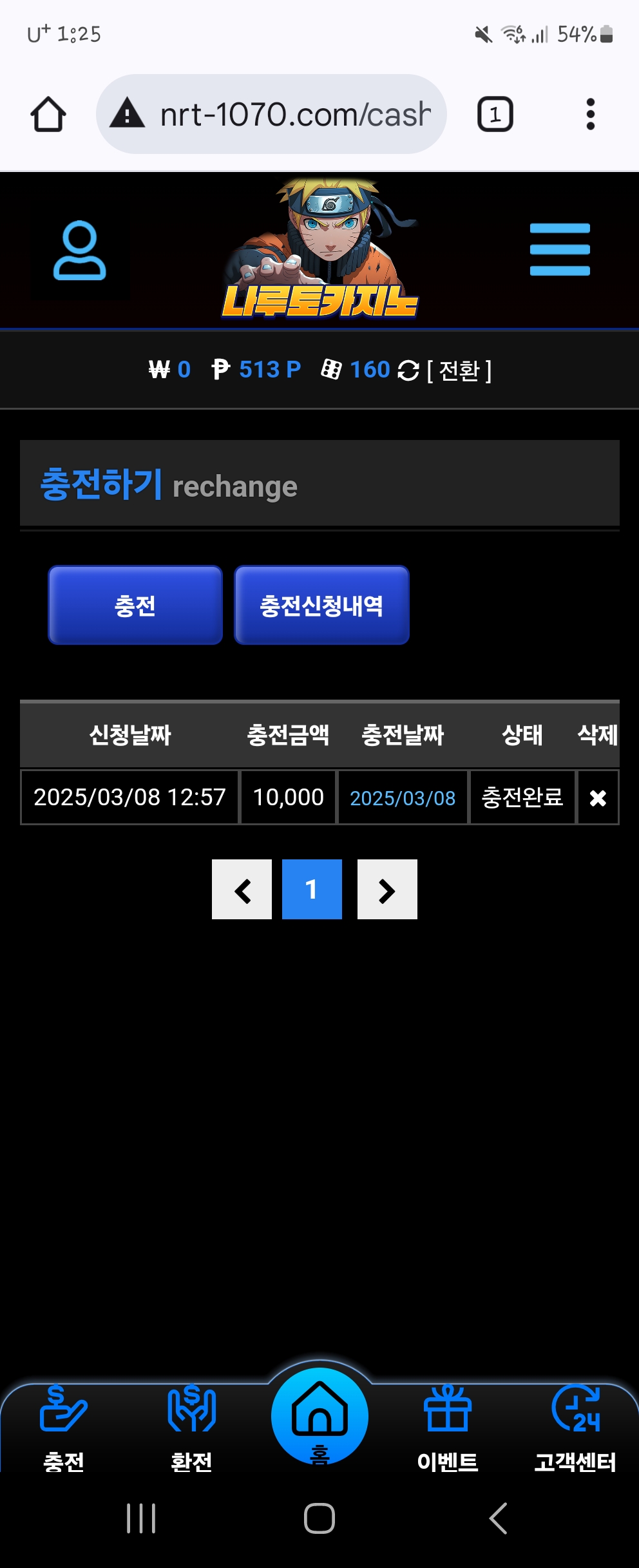
Task: Select page 1 in pagination
Action: coord(312,890)
